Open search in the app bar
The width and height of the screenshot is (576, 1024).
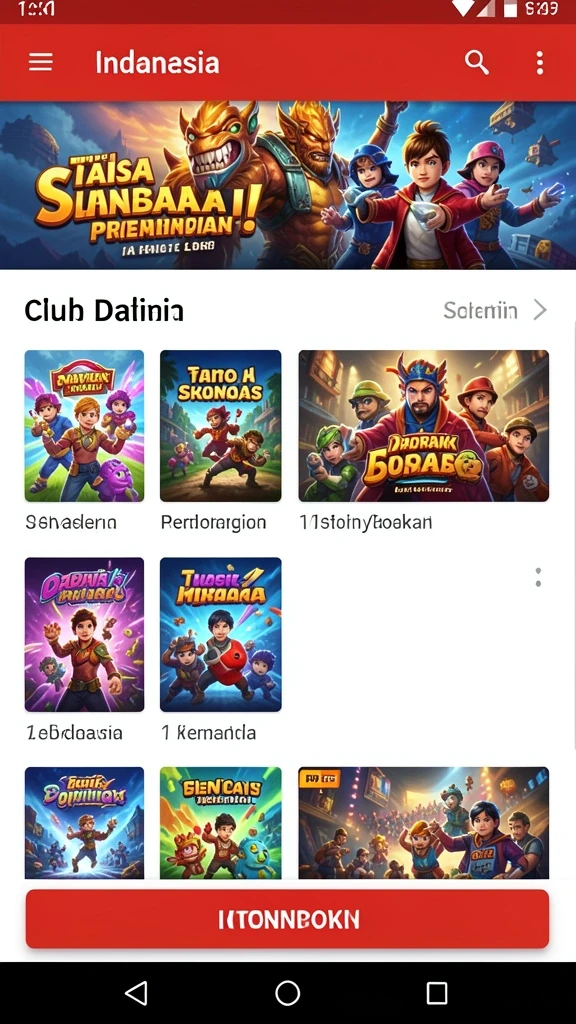point(476,63)
